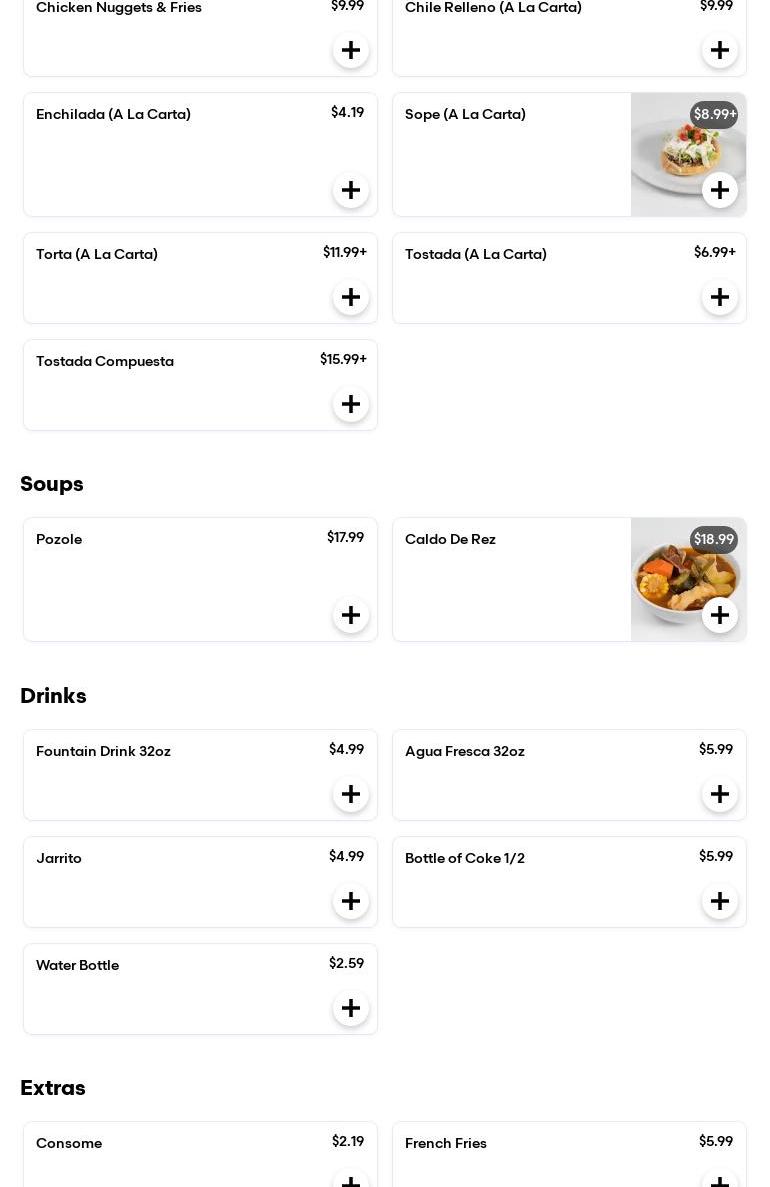770x1187 pixels.
Task: View French Fries item details
Action: pyautogui.click(x=540, y=1150)
